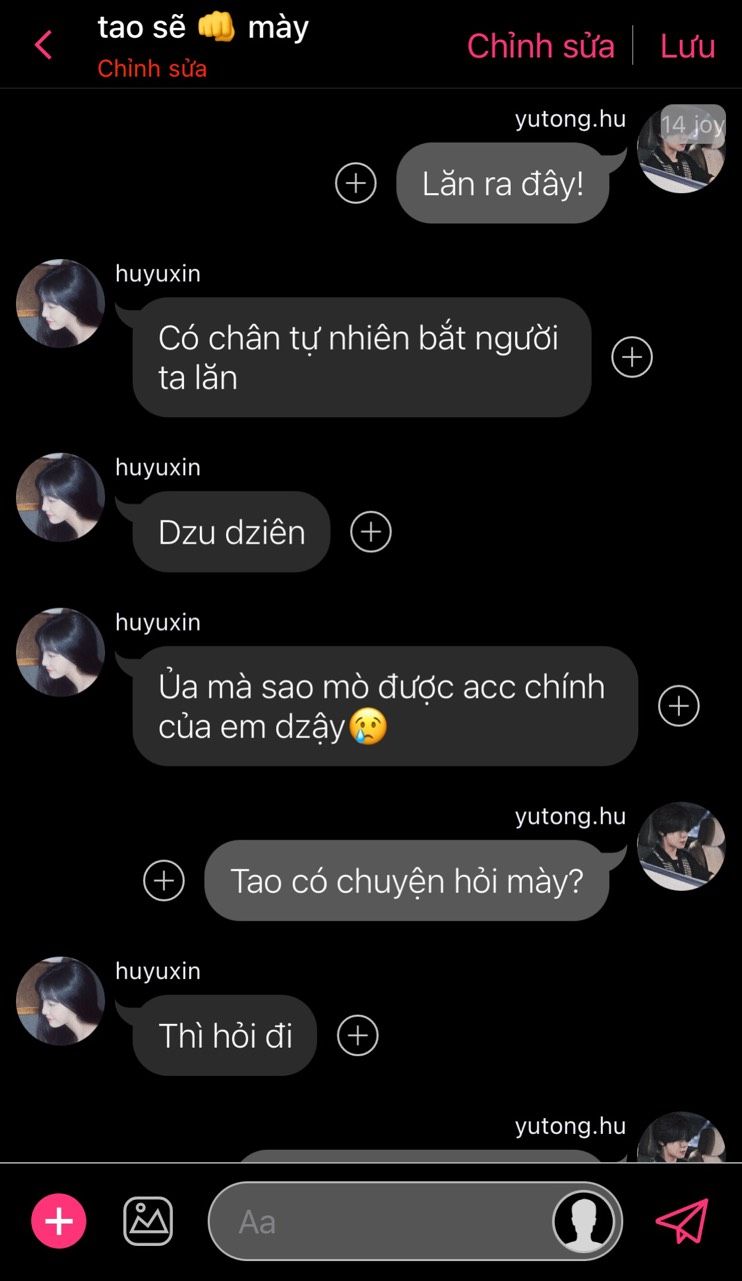Tap the top-right Chỉnh sửa button

(x=540, y=46)
